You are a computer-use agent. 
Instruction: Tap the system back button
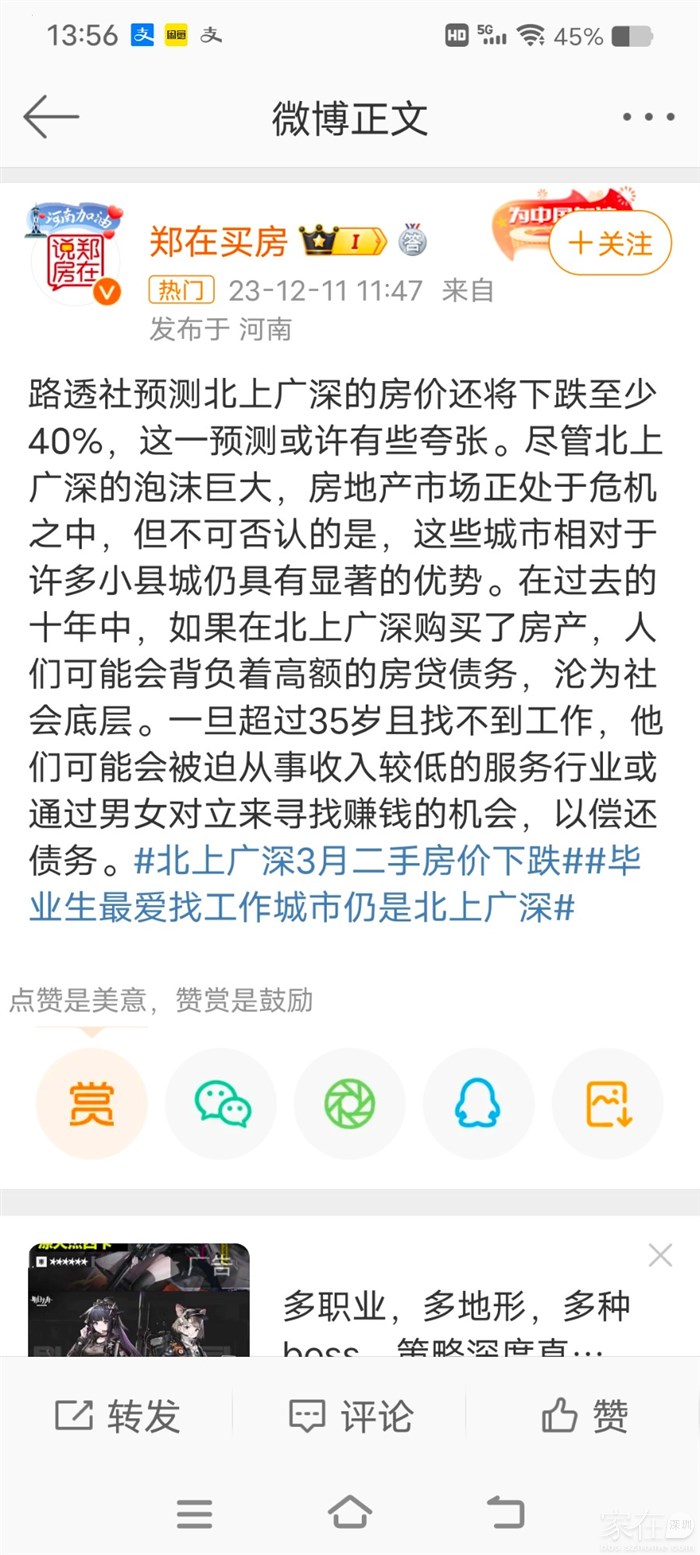pos(505,1513)
